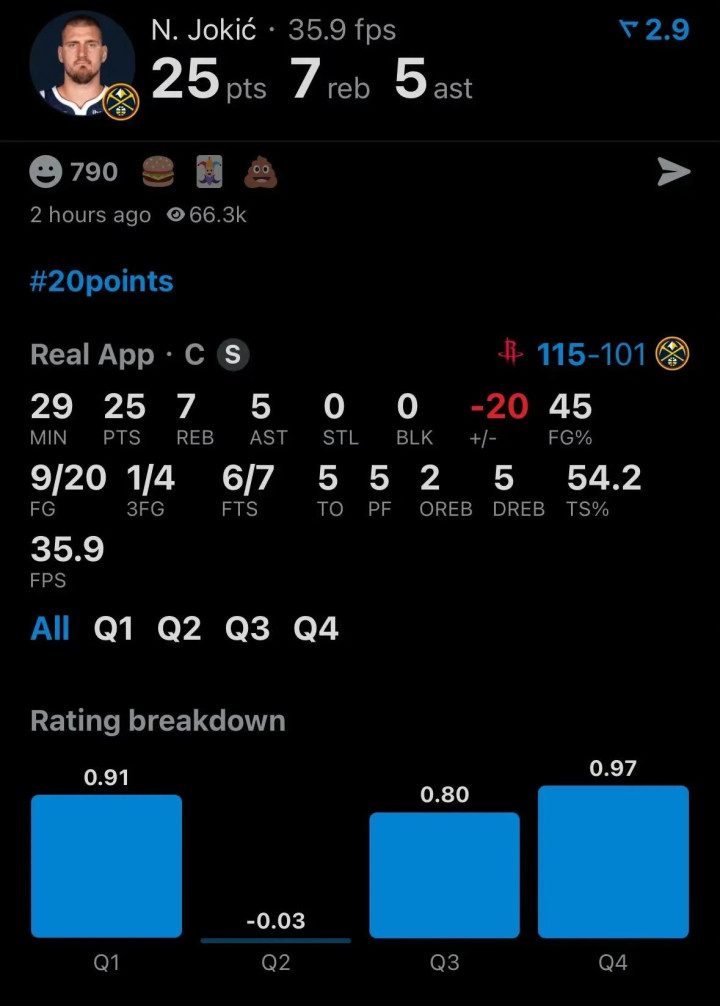Share this performance with the send arrow
Viewport: 720px width, 1006px height.
click(x=674, y=173)
